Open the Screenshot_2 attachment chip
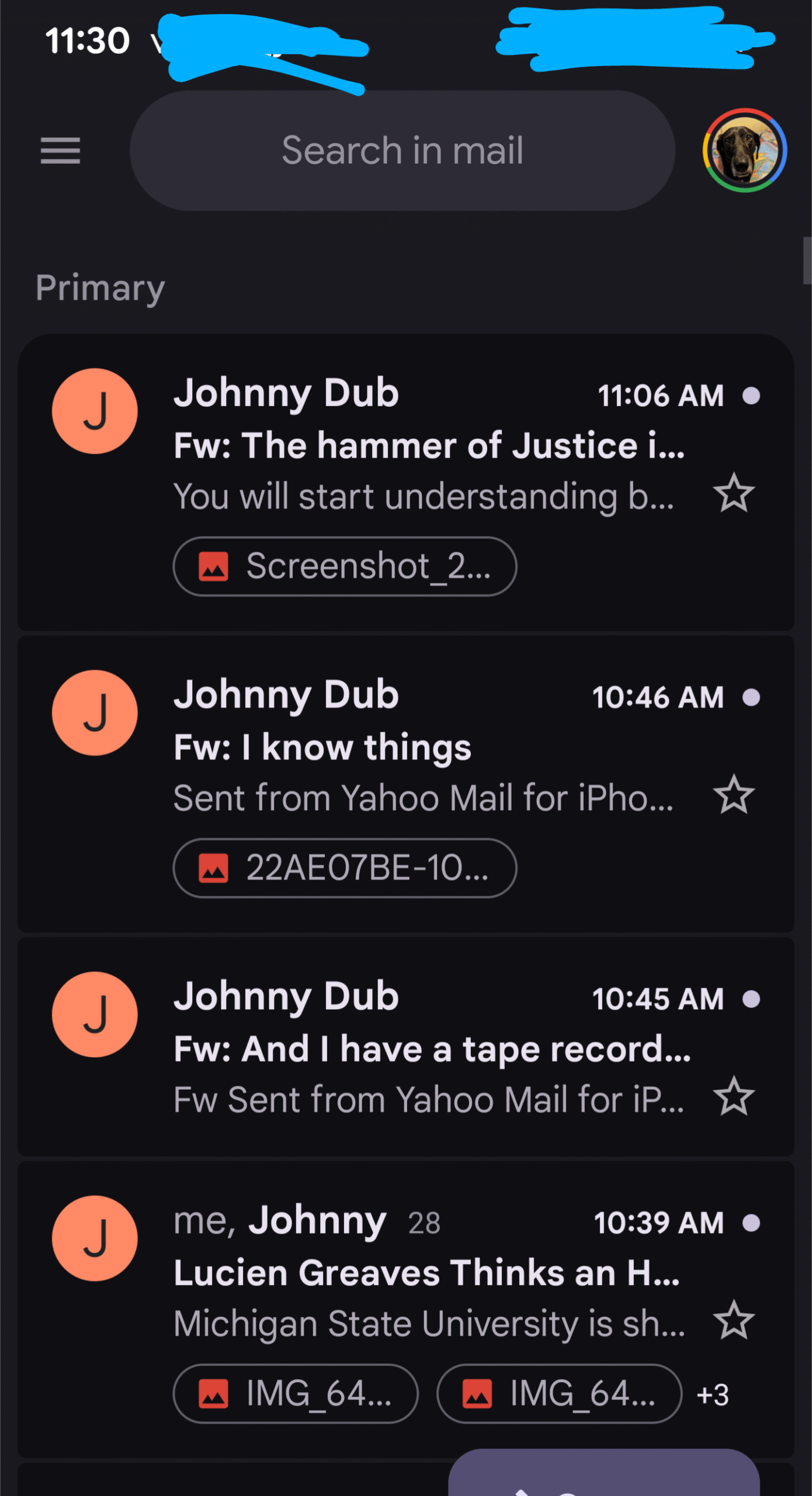This screenshot has width=812, height=1496. point(345,566)
